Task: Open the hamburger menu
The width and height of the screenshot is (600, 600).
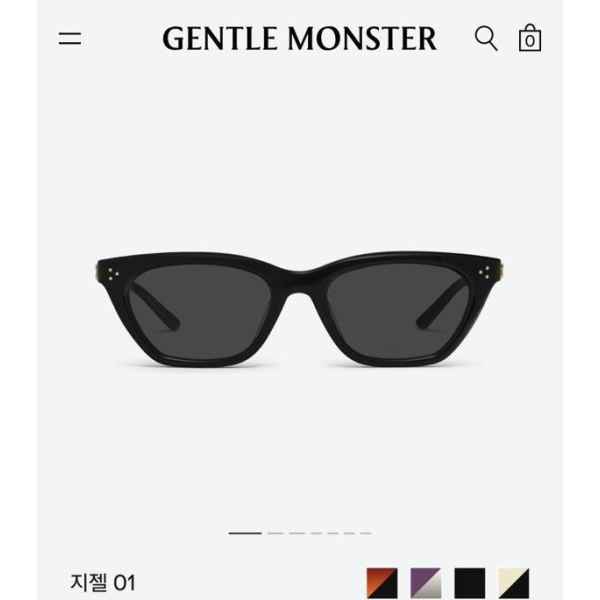Action: click(x=70, y=40)
